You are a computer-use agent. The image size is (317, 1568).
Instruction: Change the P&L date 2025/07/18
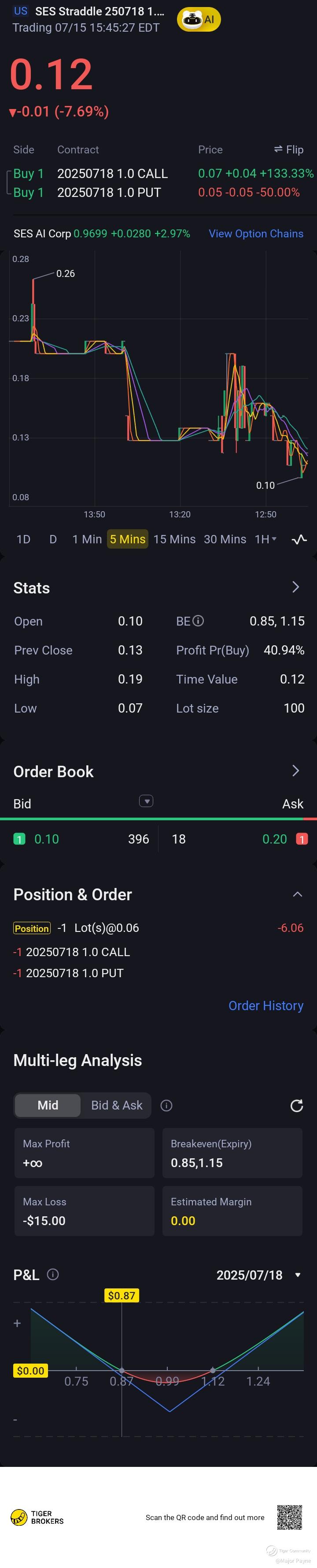[258, 1275]
